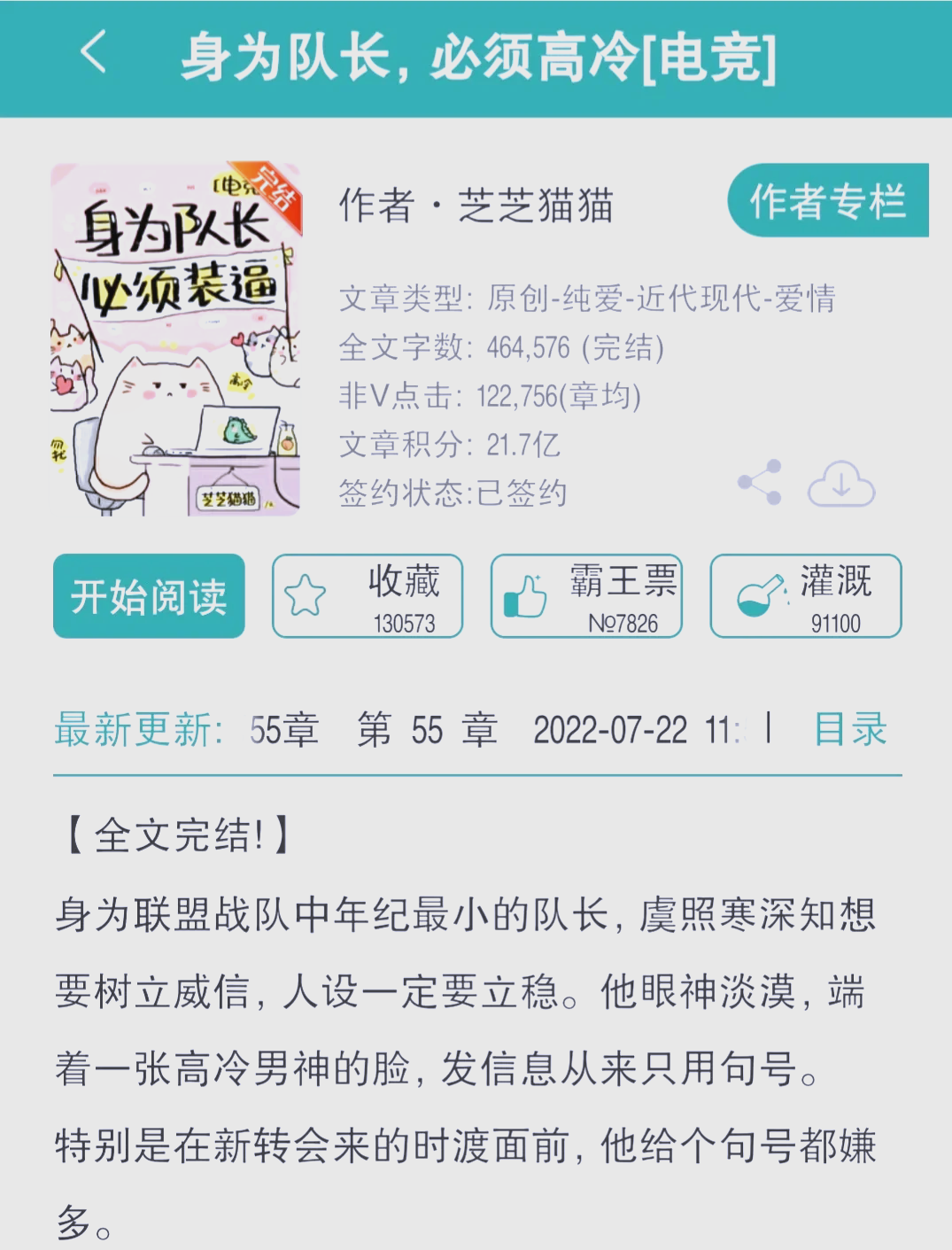Go back with the top arrow
This screenshot has height=1250, width=952.
(94, 52)
